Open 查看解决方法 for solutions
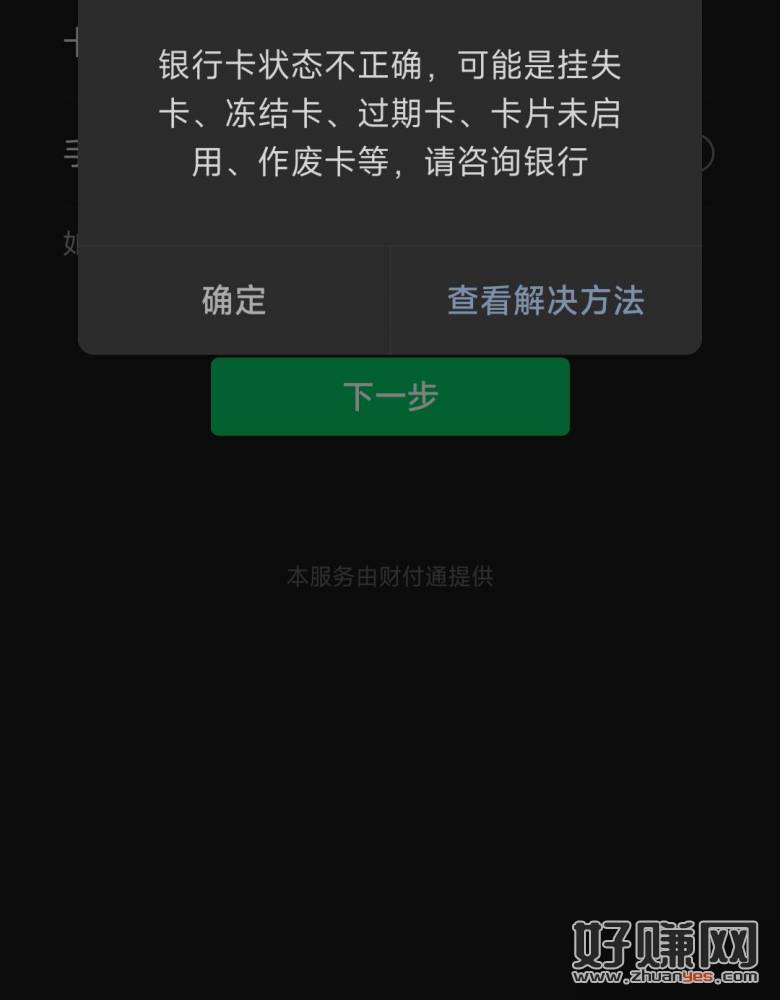Viewport: 780px width, 1000px height. point(545,300)
